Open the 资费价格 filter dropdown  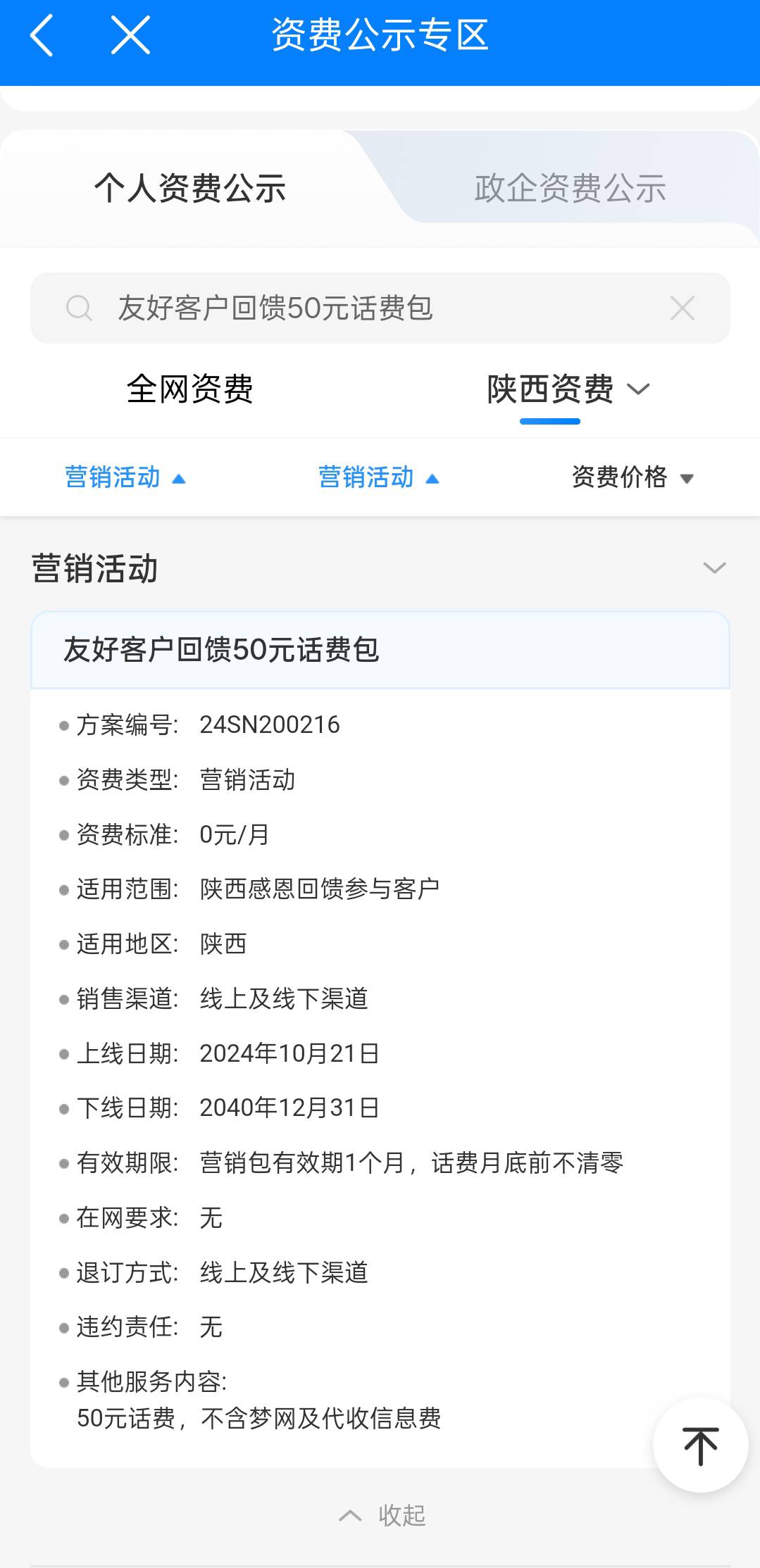click(632, 477)
